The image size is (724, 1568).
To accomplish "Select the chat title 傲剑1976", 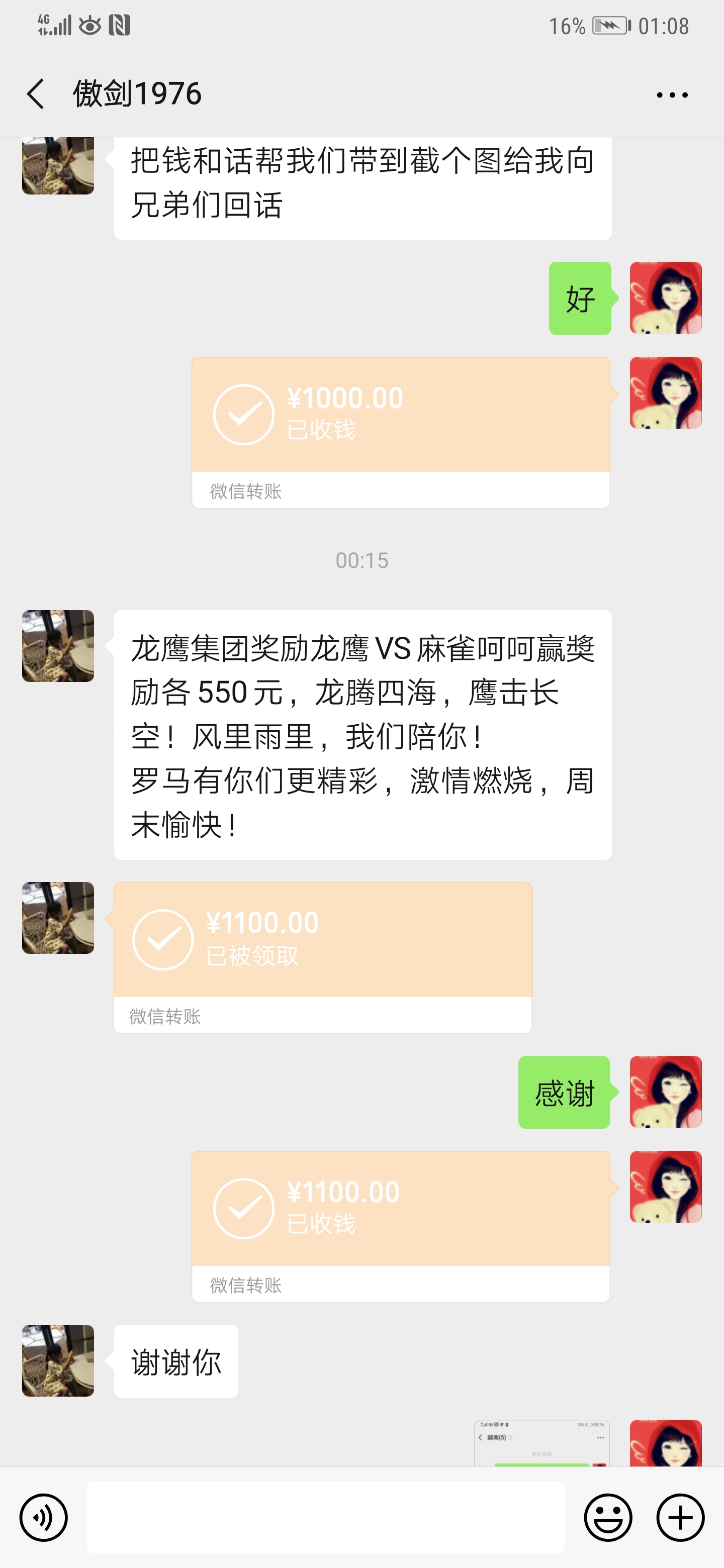I will pyautogui.click(x=137, y=94).
